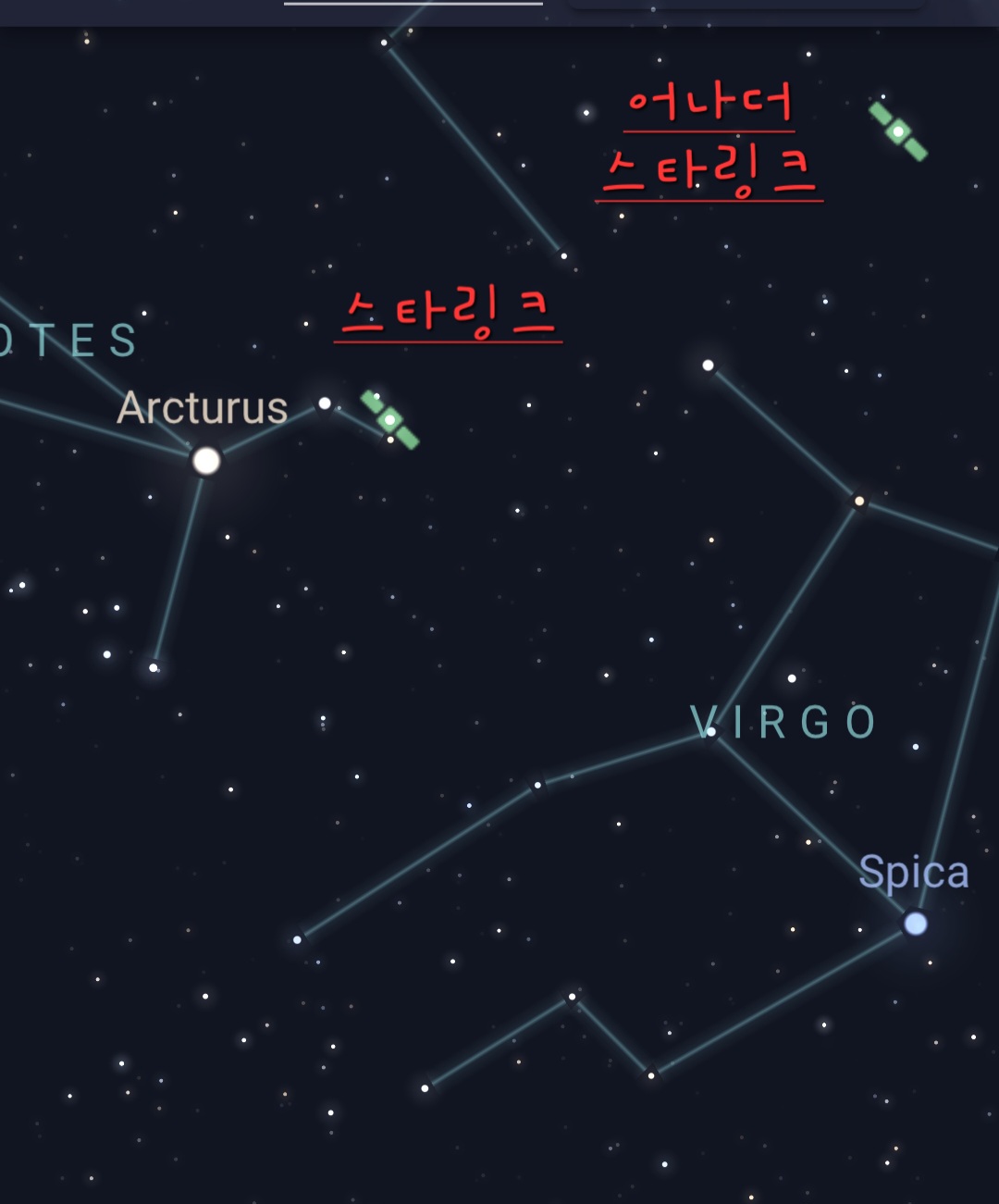Tap the satellite icon next to Arcturus
The image size is (999, 1204).
click(389, 420)
